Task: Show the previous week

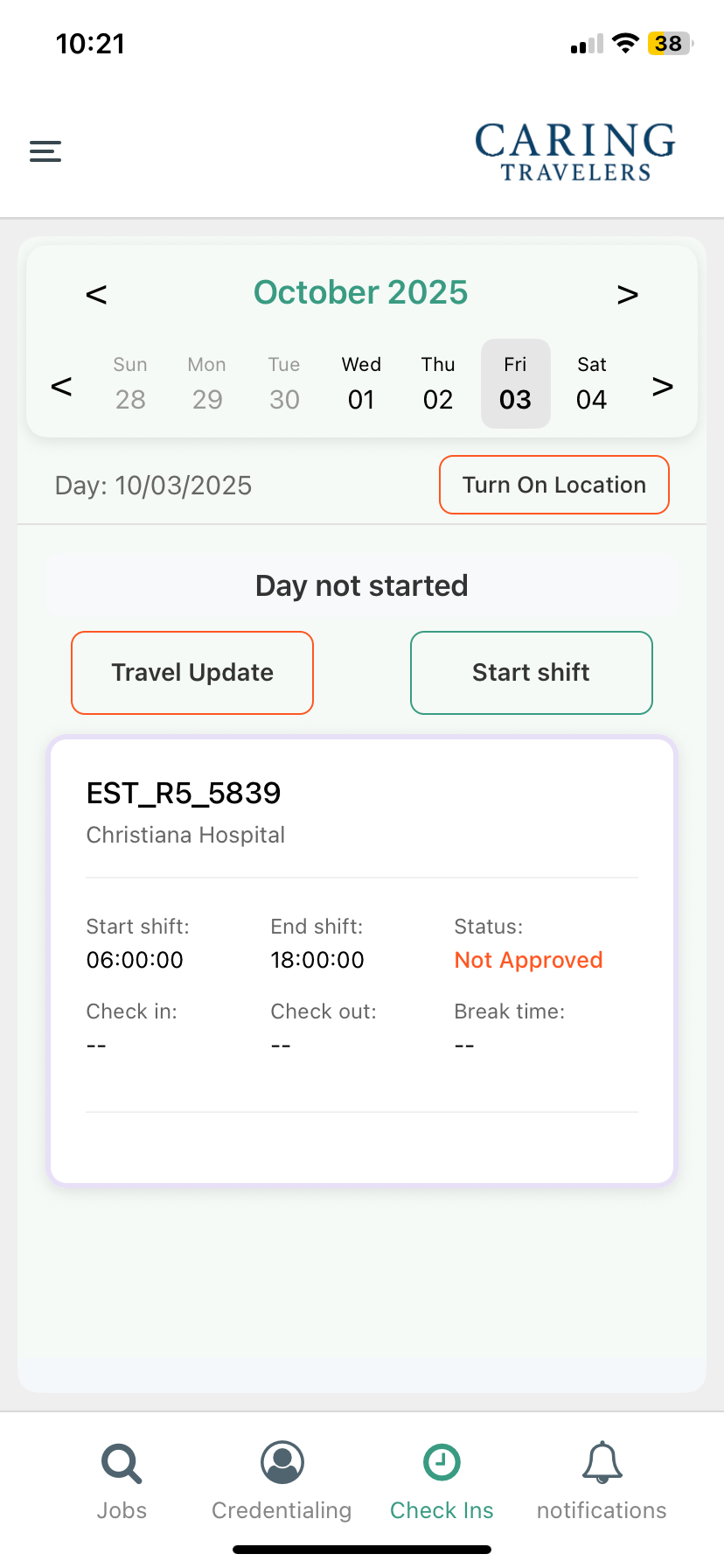Action: 61,385
